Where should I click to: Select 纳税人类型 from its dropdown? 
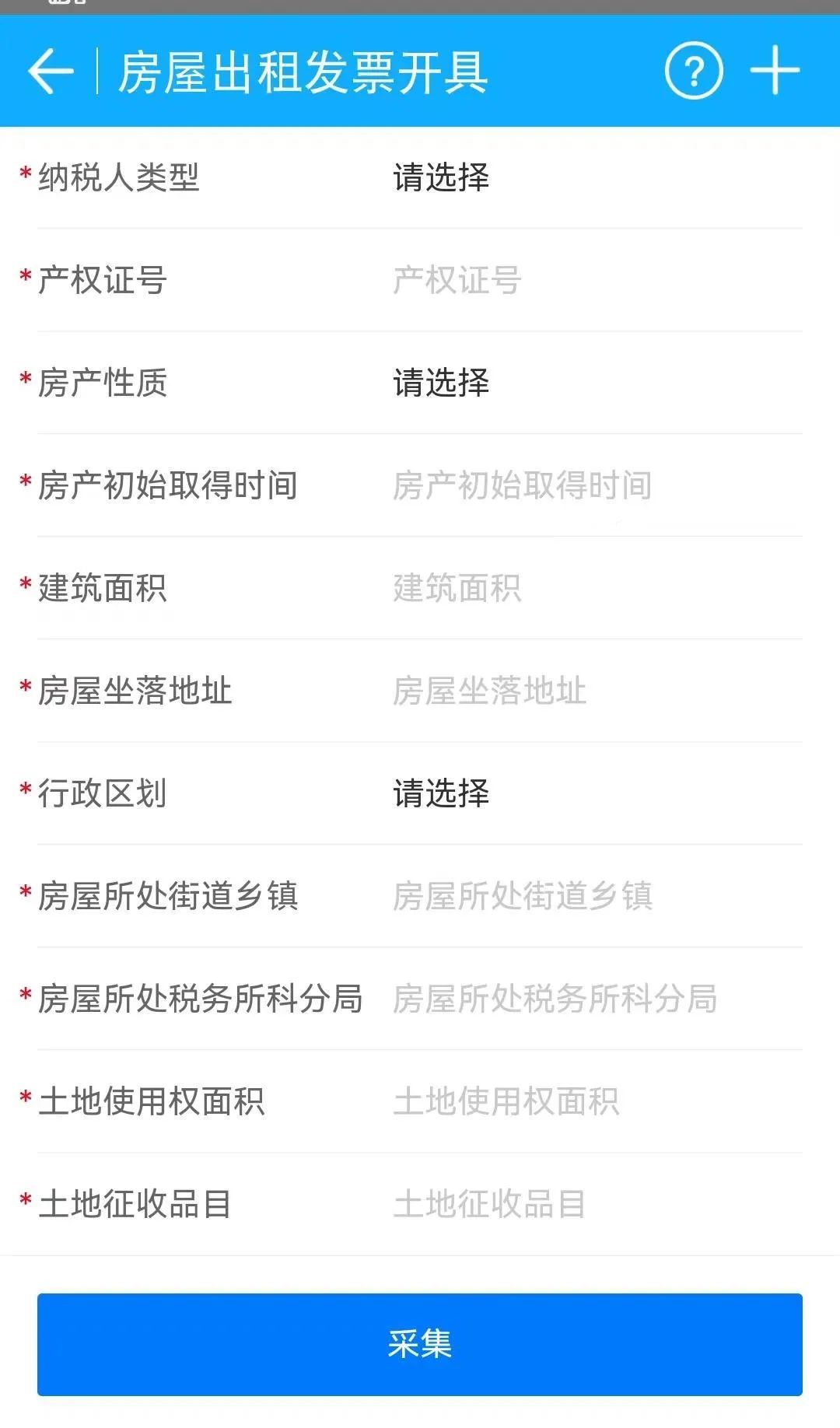(x=441, y=177)
